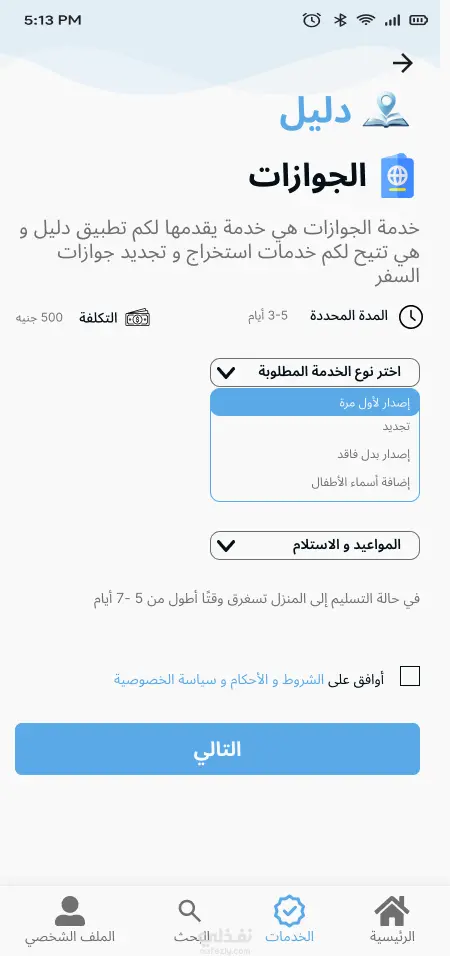Expand the المواعيد و الاستلام dropdown
Image resolution: width=450 pixels, height=956 pixels.
pyautogui.click(x=315, y=545)
